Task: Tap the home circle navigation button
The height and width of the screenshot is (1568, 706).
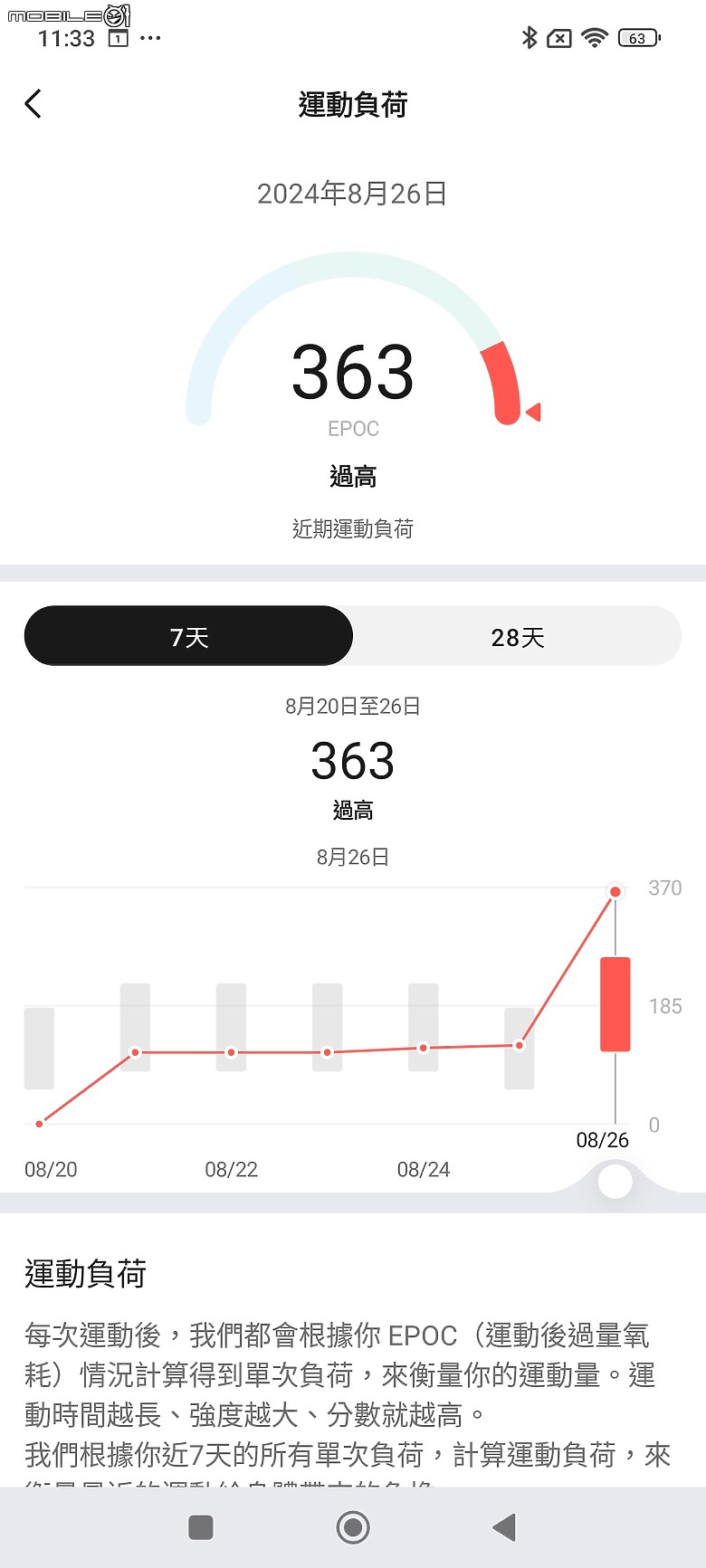Action: pyautogui.click(x=353, y=1528)
